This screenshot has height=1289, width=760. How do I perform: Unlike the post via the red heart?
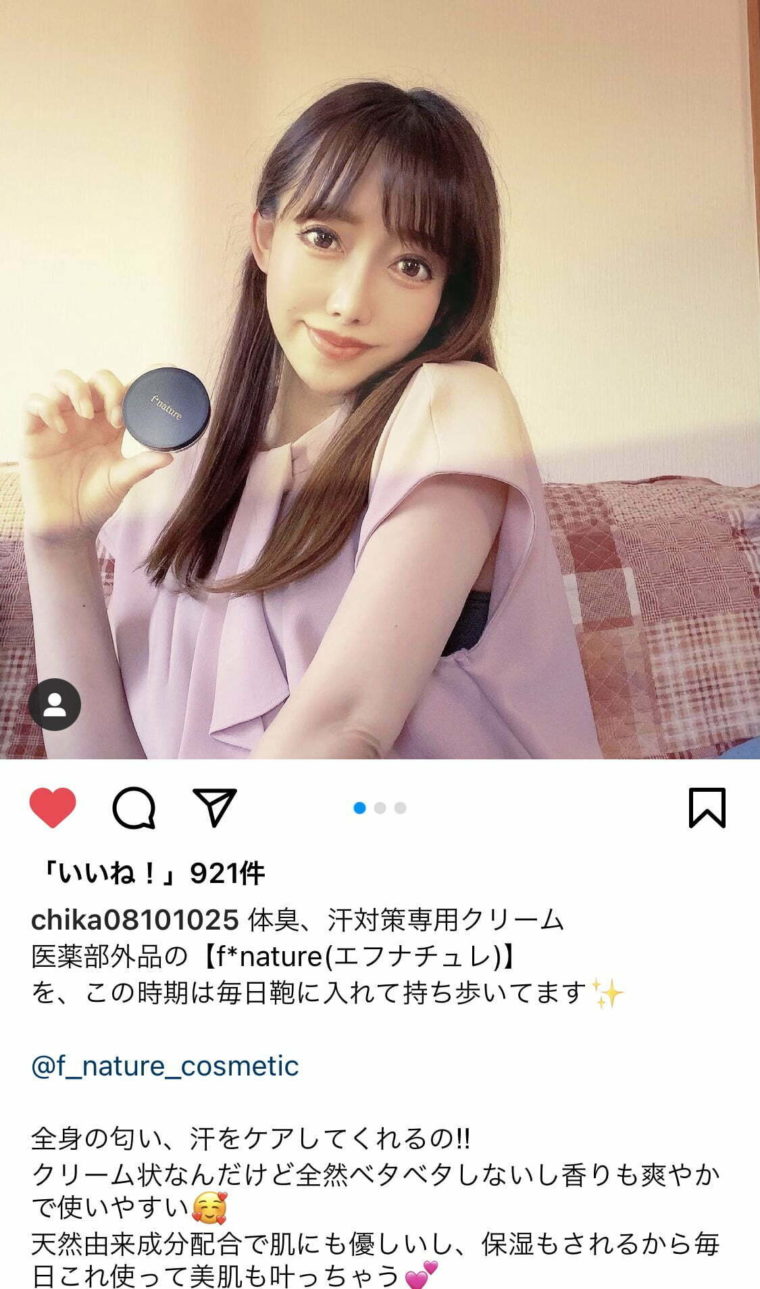(53, 808)
